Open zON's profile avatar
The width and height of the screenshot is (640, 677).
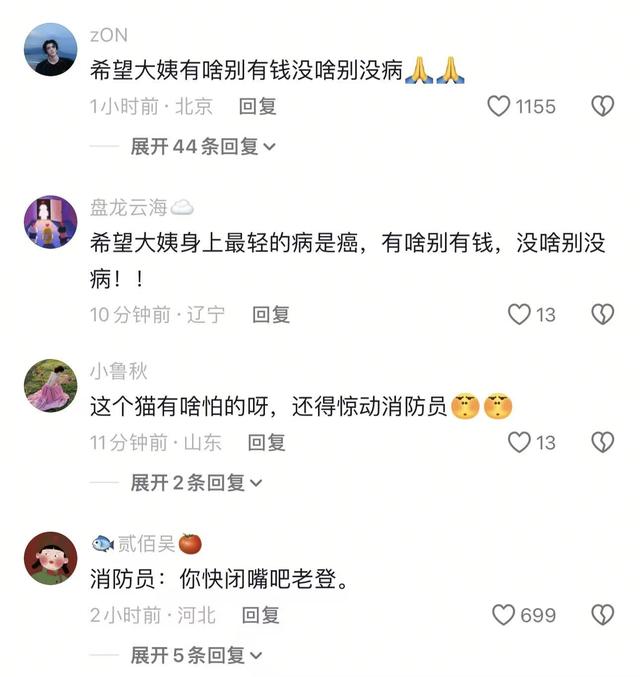(50, 50)
